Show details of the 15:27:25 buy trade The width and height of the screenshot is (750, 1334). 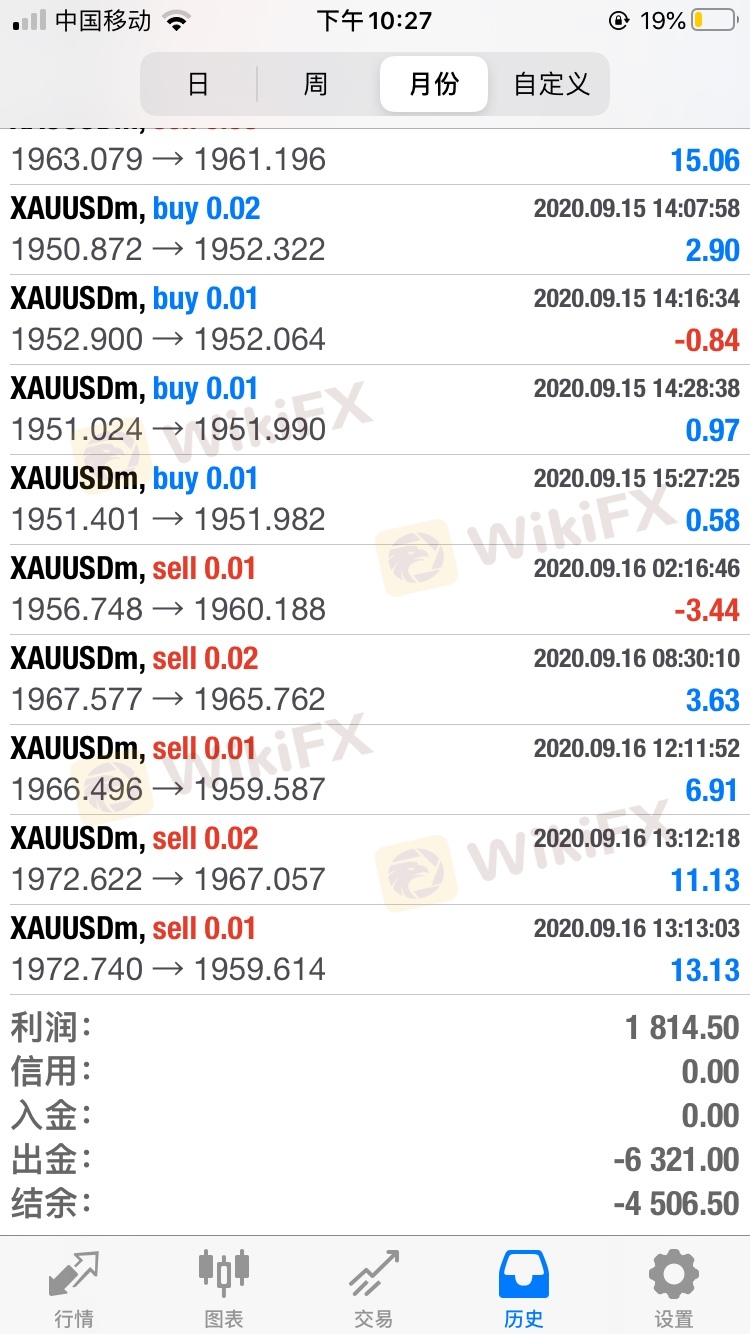[375, 500]
